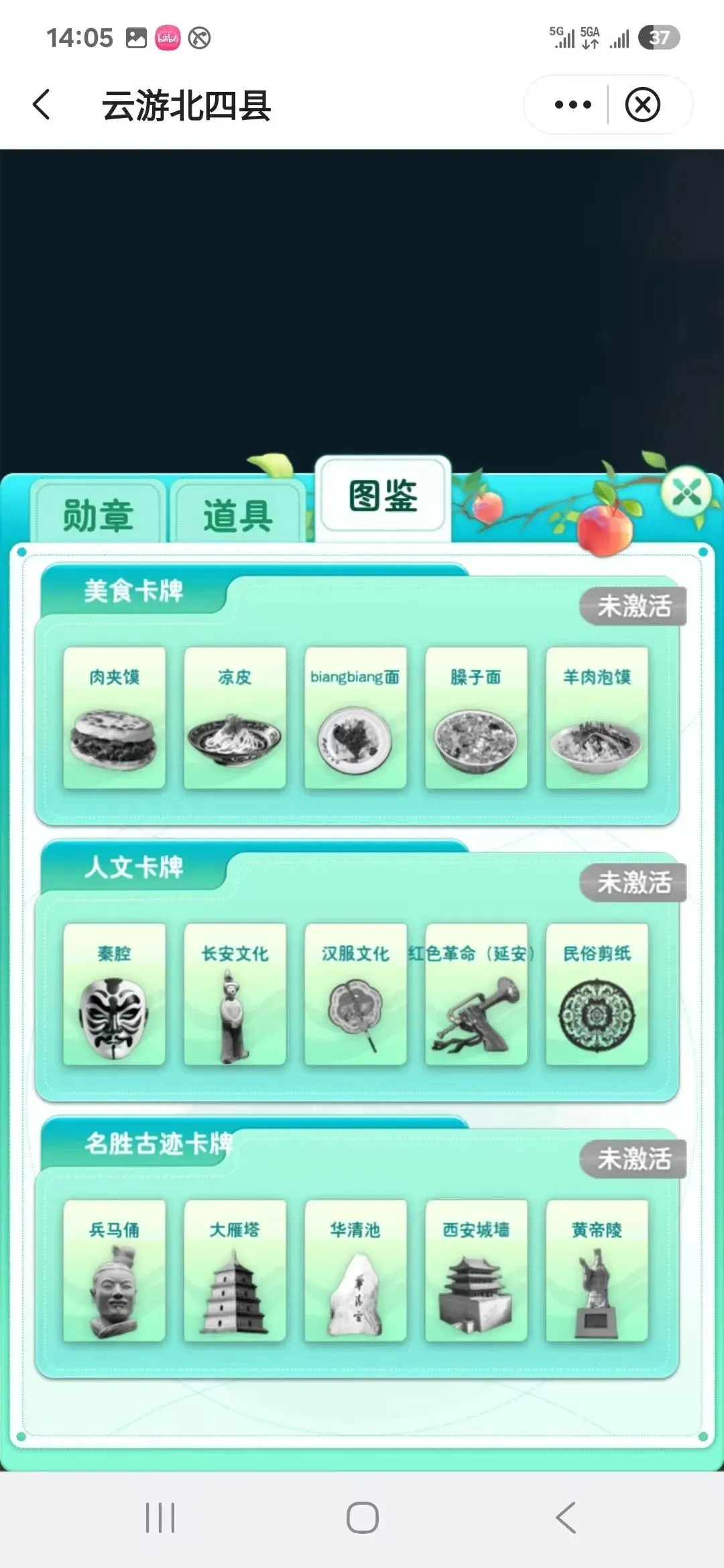View the 凉皮 card

235,717
